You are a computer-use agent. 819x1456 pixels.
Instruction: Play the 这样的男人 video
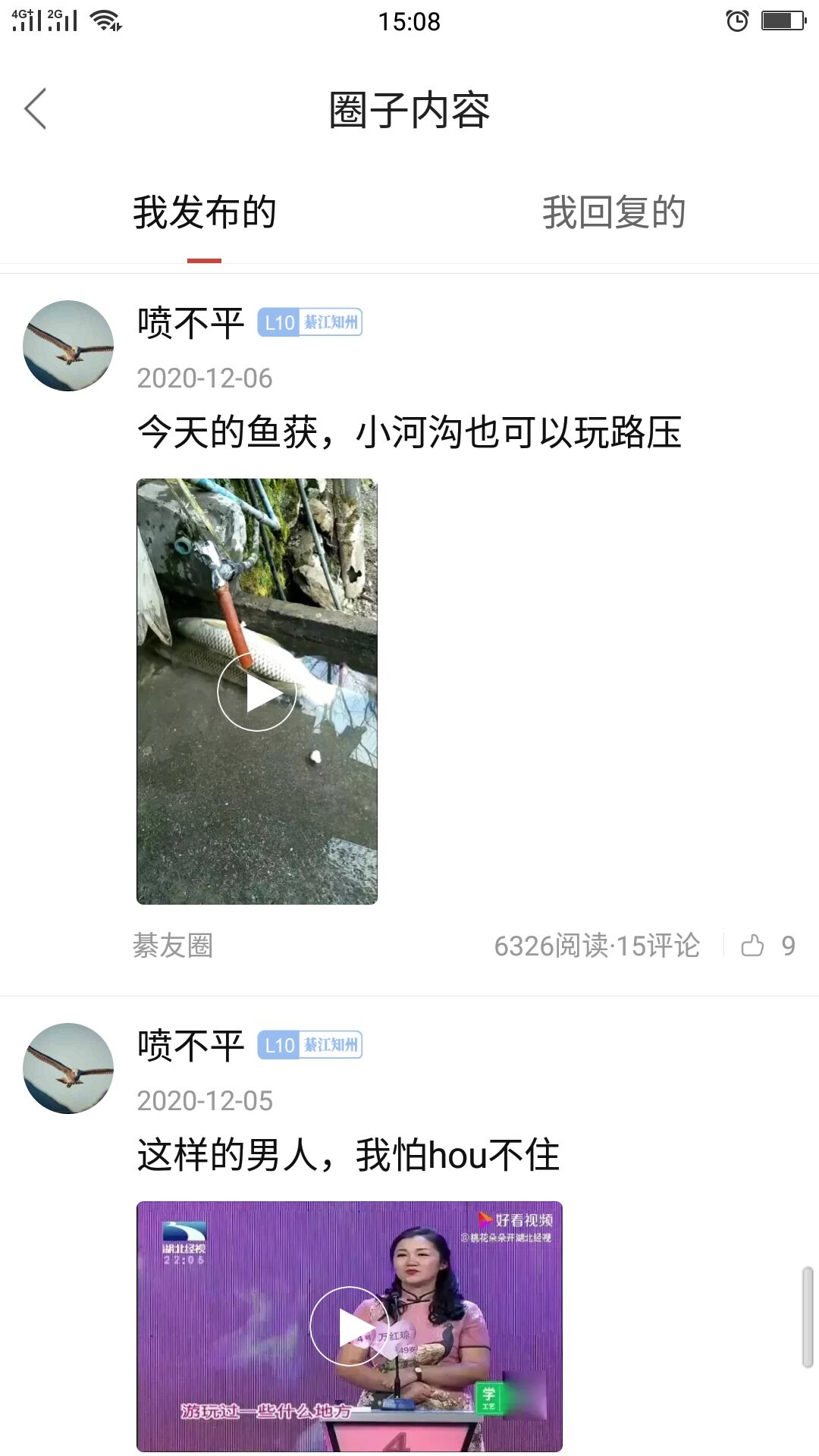click(x=349, y=1326)
